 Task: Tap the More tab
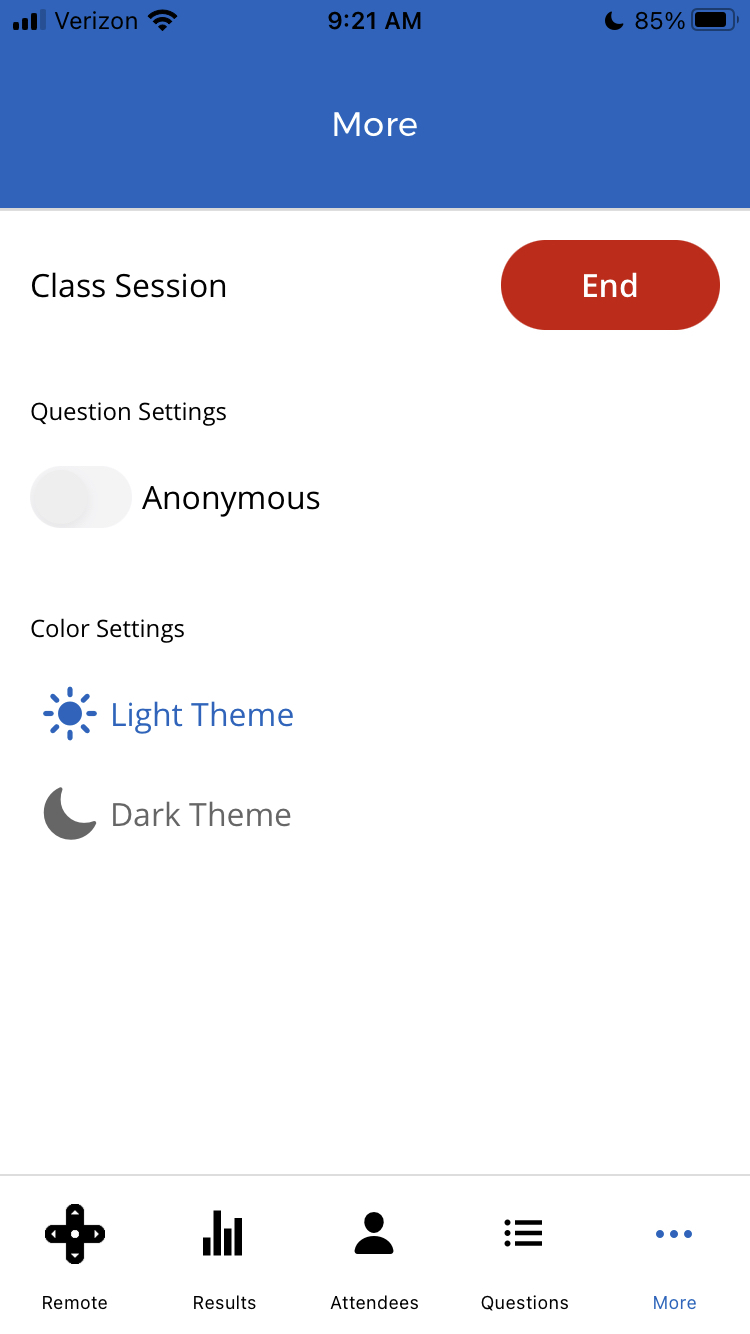674,1255
